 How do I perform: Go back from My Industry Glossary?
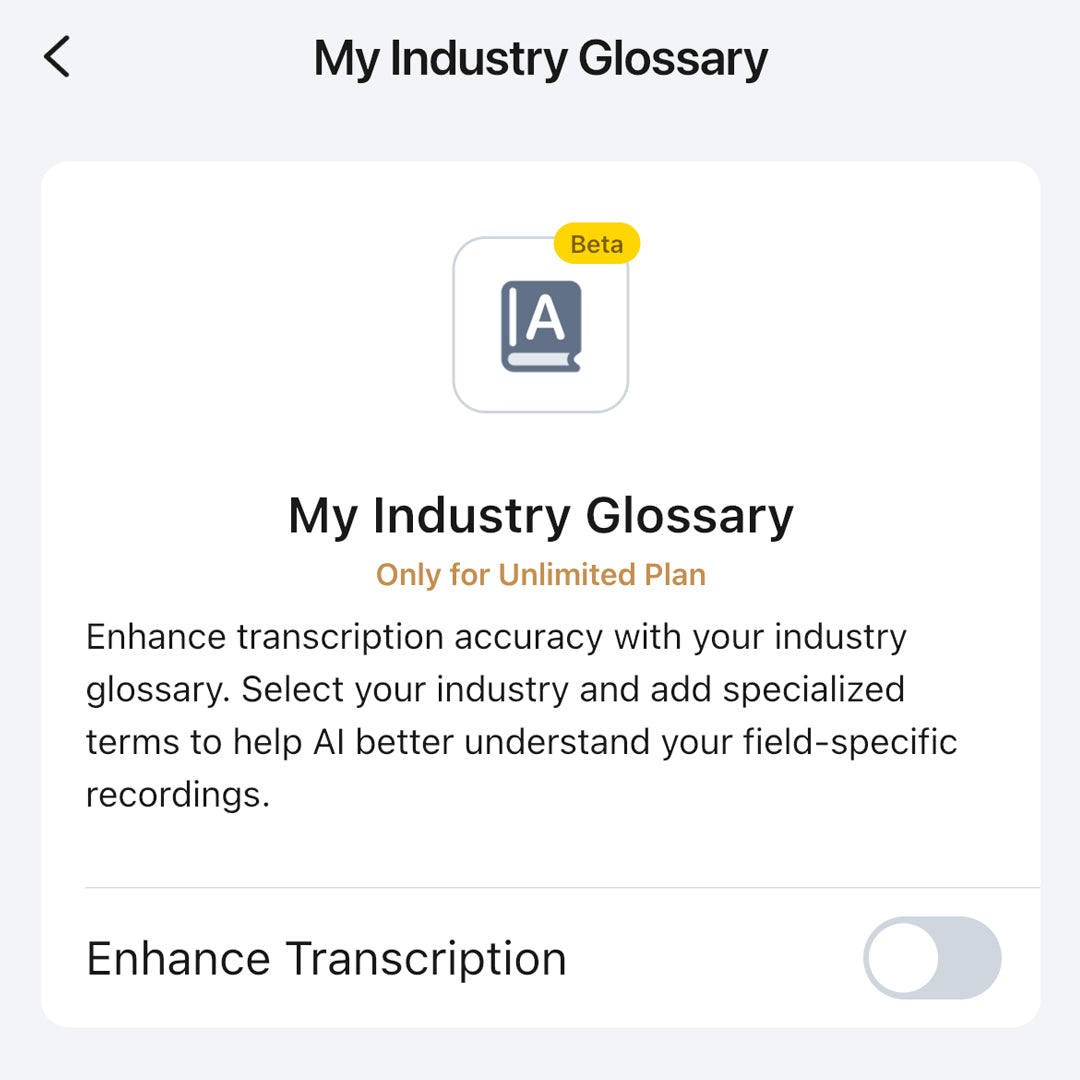click(58, 57)
